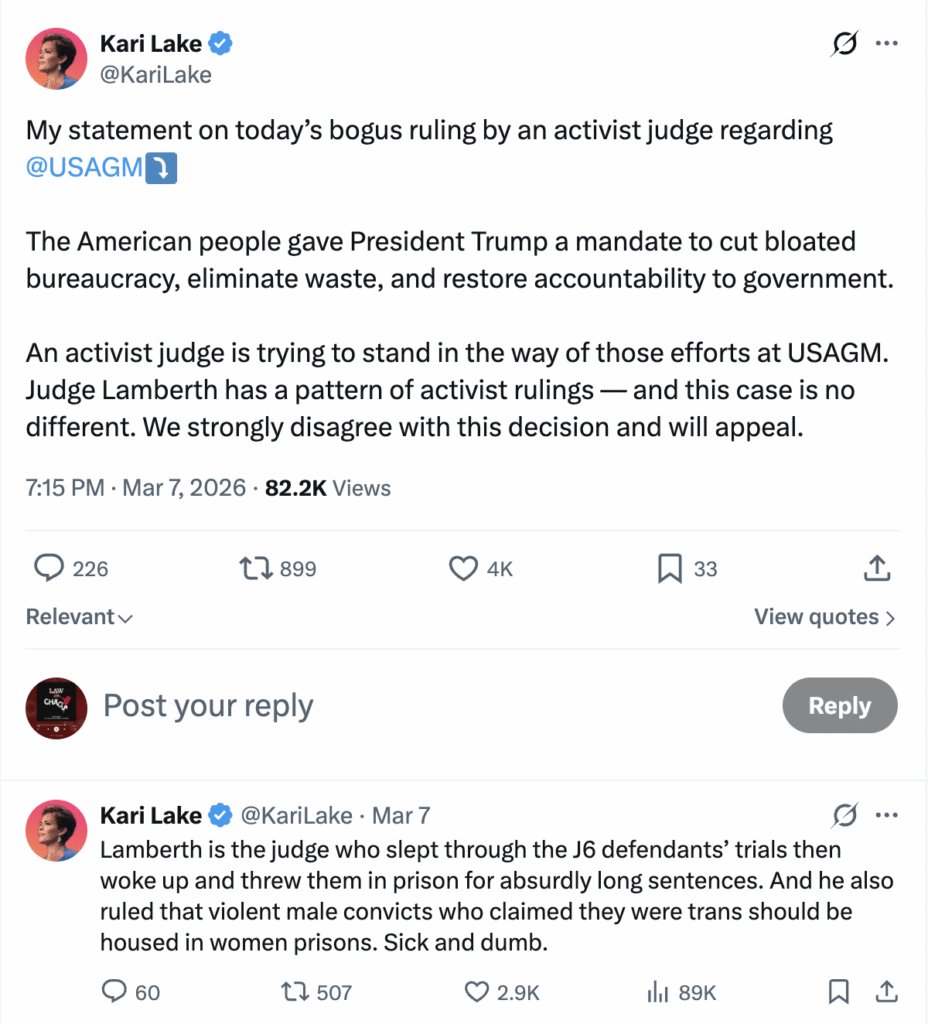The height and width of the screenshot is (1024, 928).
Task: Expand the Relevant sort dropdown
Action: coord(79,617)
